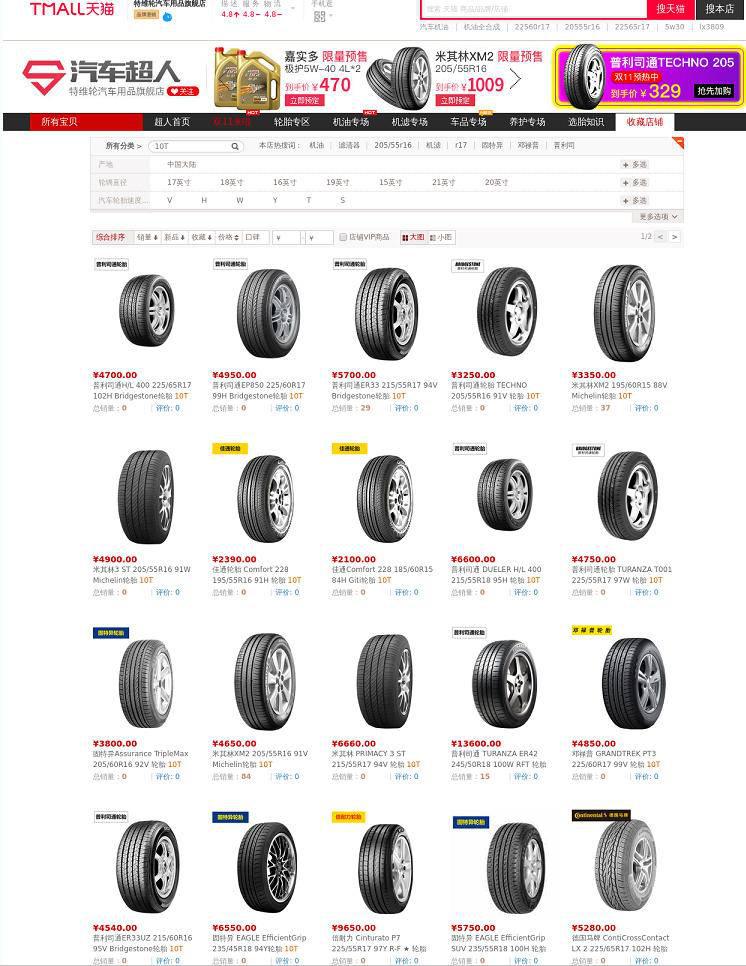Filter by 17英寸 rim diameter
Screen dimensions: 746x966
(178, 183)
